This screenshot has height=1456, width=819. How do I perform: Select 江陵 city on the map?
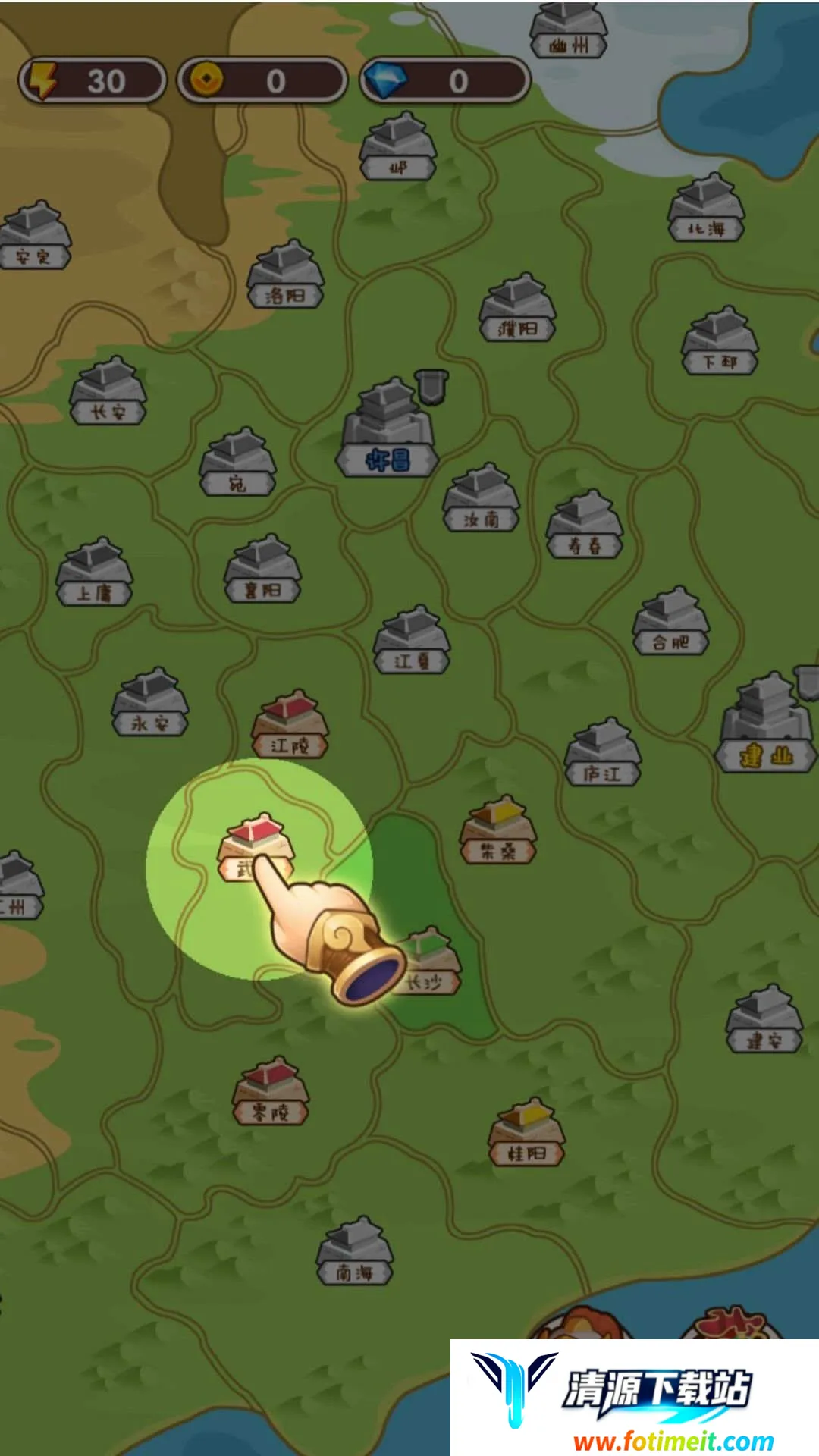(290, 725)
